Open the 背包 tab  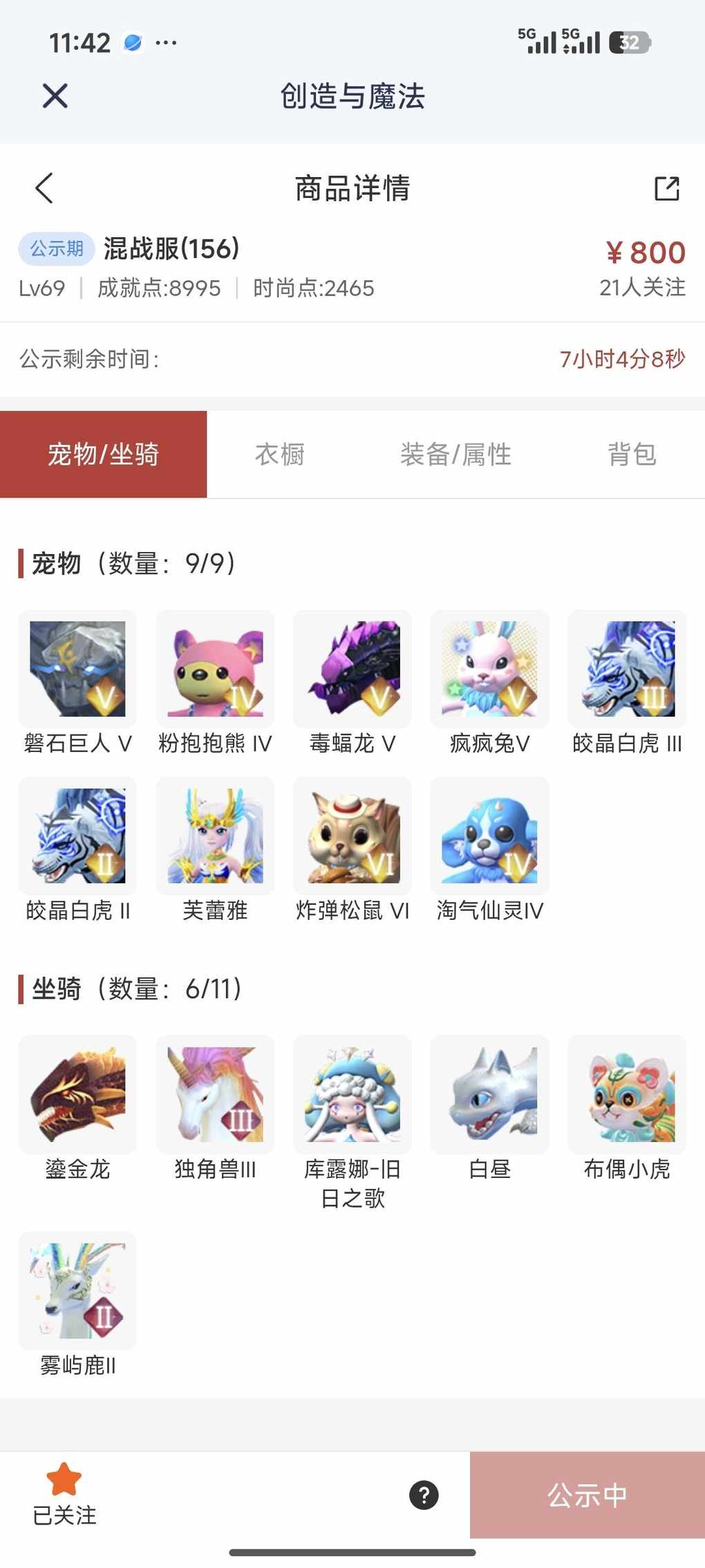pos(631,454)
